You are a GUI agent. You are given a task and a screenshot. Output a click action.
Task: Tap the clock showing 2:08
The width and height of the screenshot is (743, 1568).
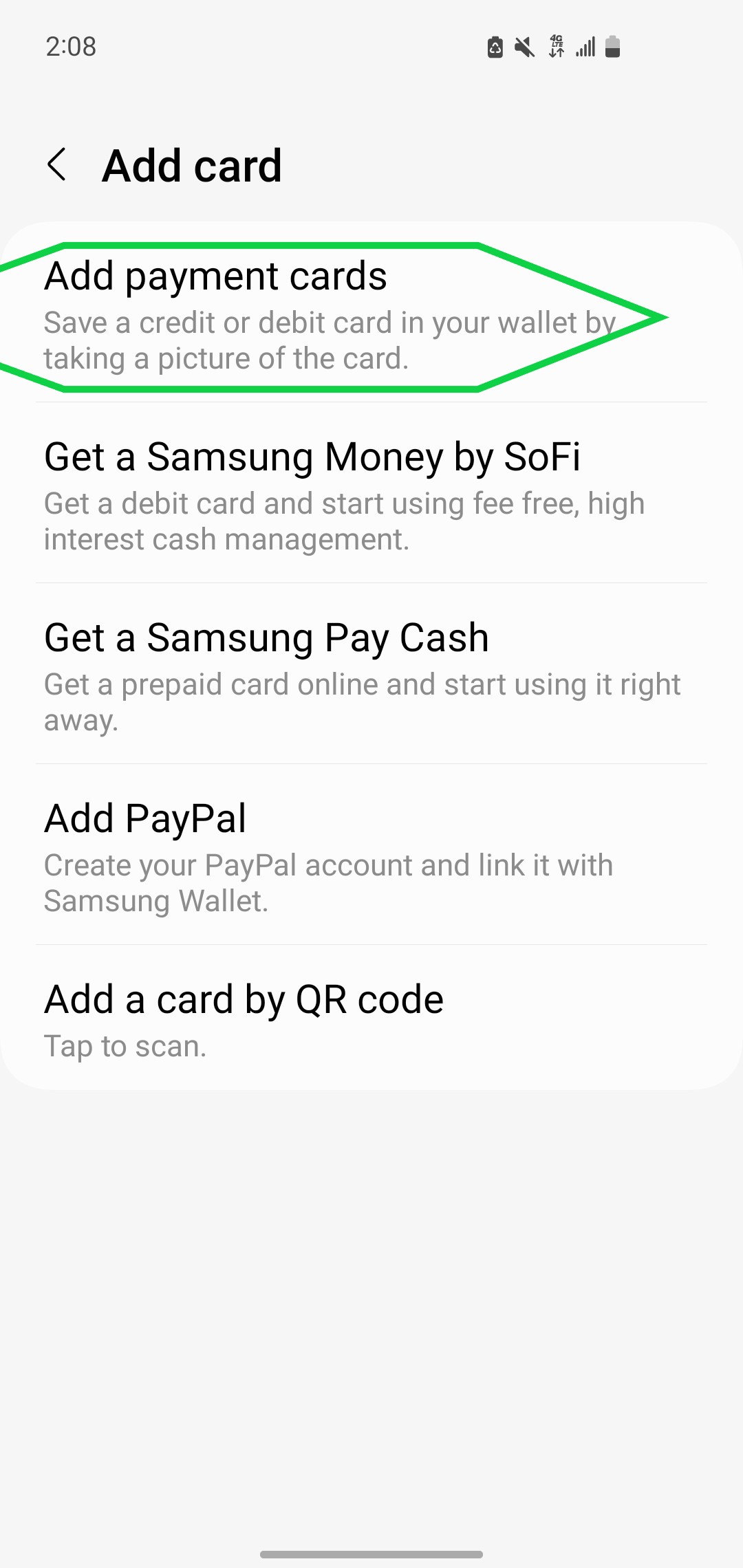click(x=71, y=47)
